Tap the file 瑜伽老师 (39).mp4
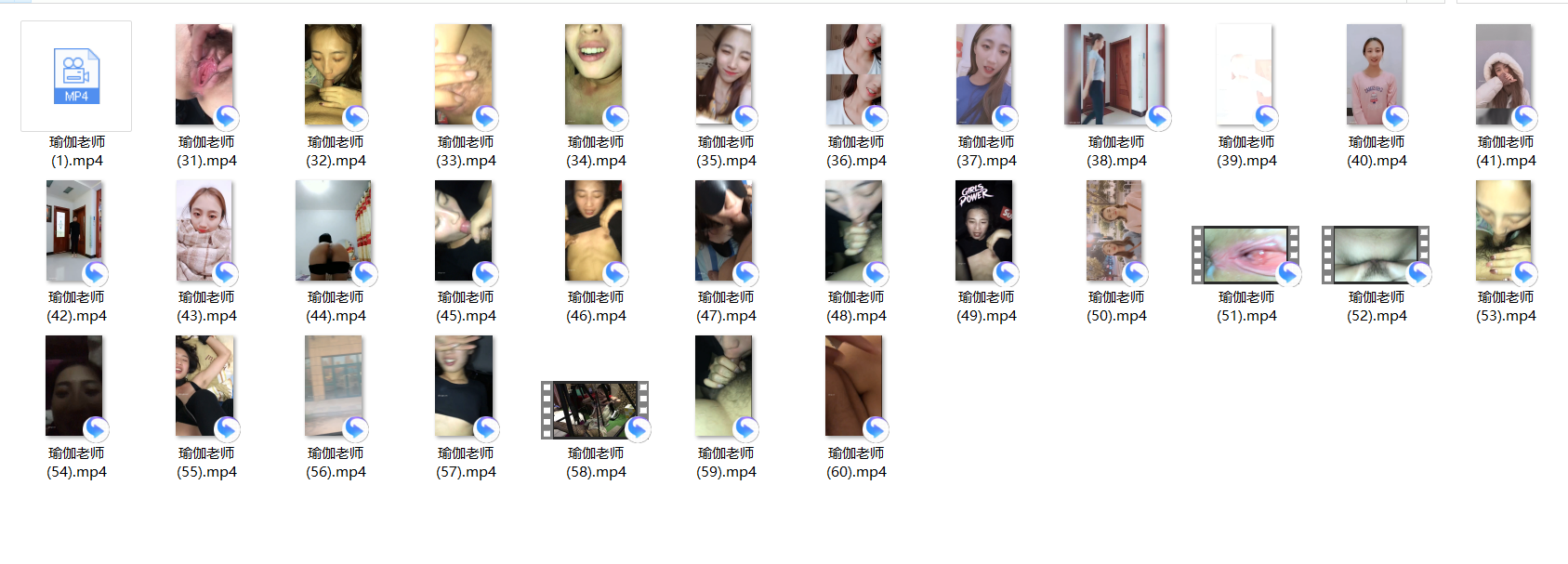Screen dimensions: 1568x564 pyautogui.click(x=1245, y=75)
